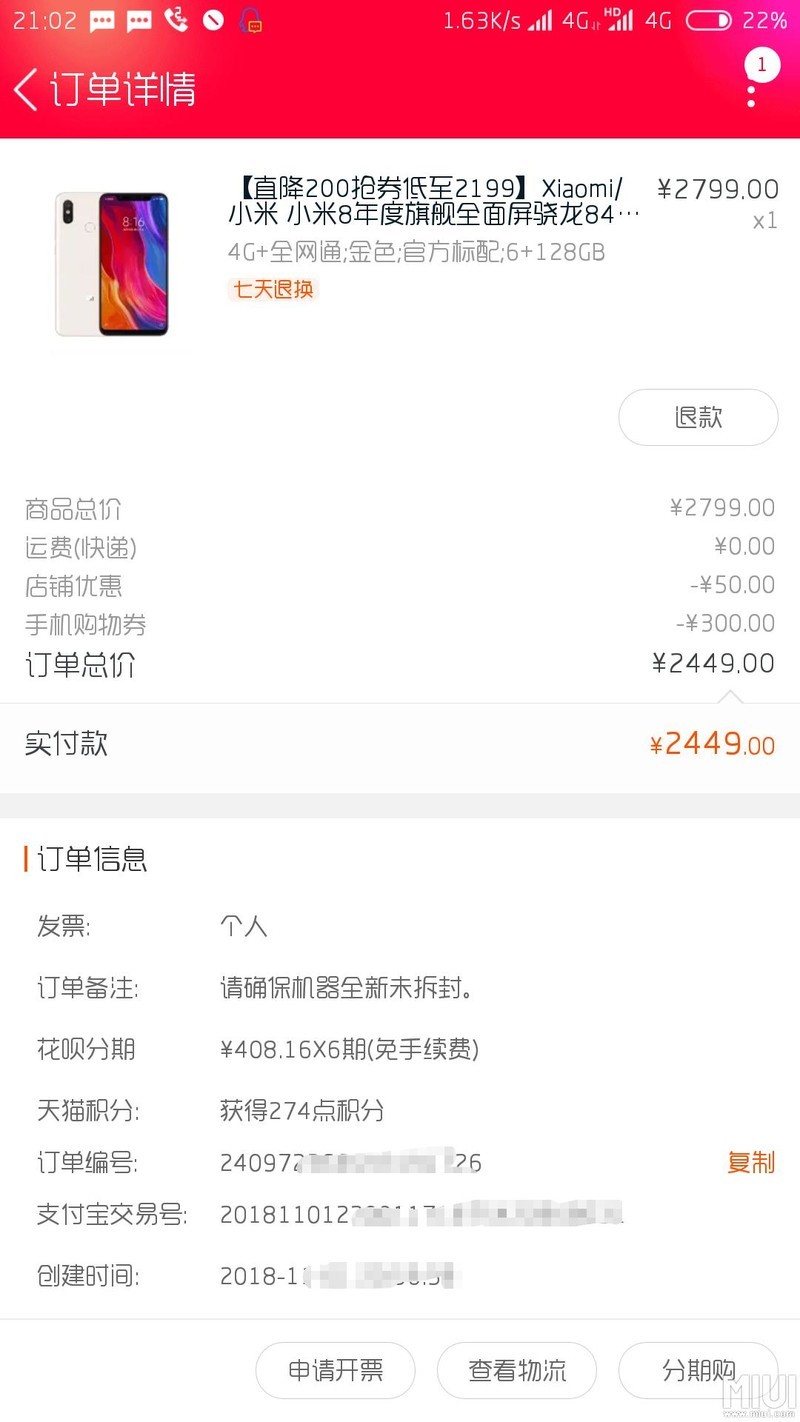
Task: Request an invoice via 申请开票
Action: pos(335,1370)
